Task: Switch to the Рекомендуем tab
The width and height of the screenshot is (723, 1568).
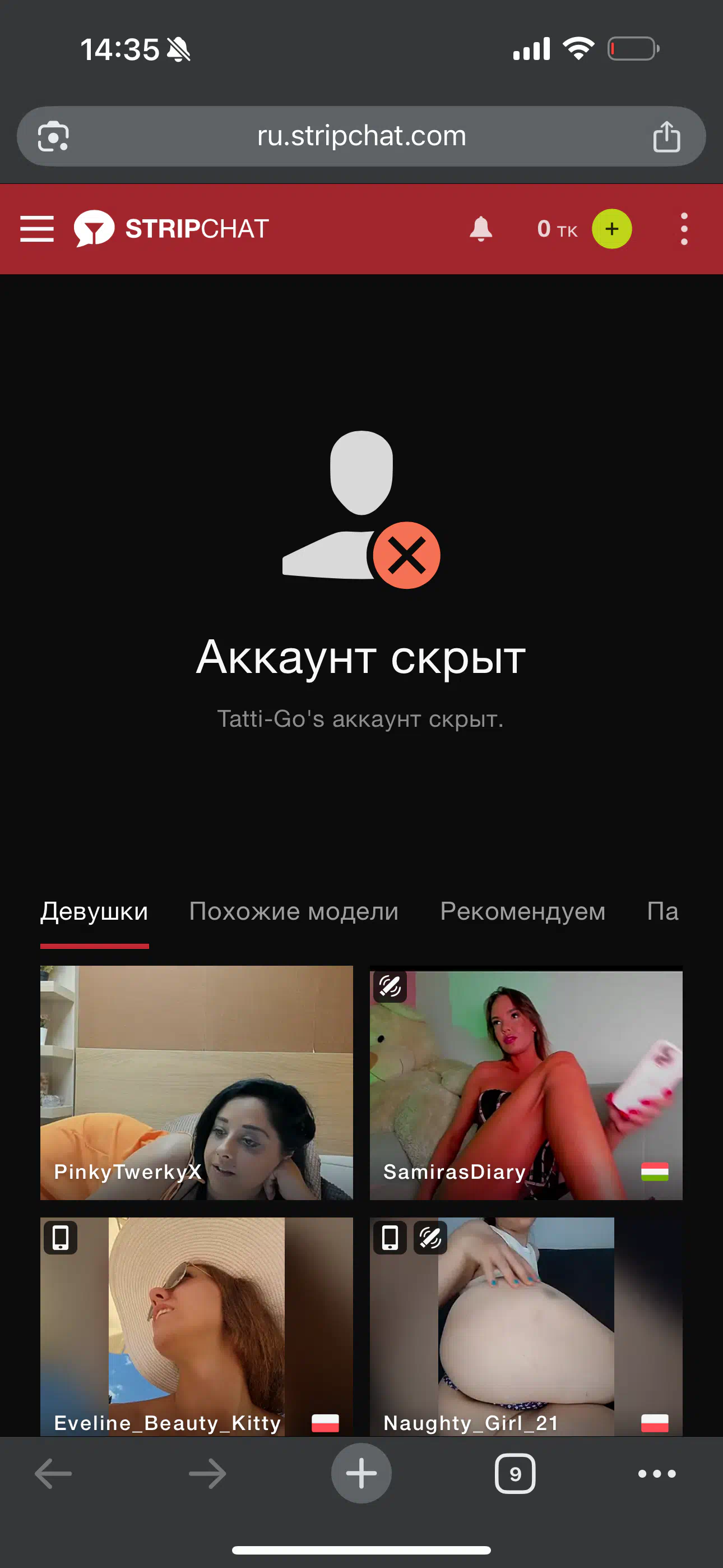Action: pyautogui.click(x=523, y=911)
